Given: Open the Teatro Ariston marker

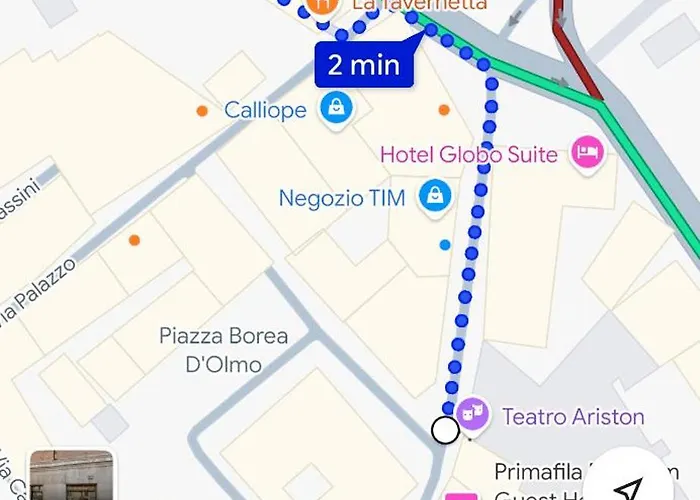Looking at the screenshot, I should [x=470, y=412].
